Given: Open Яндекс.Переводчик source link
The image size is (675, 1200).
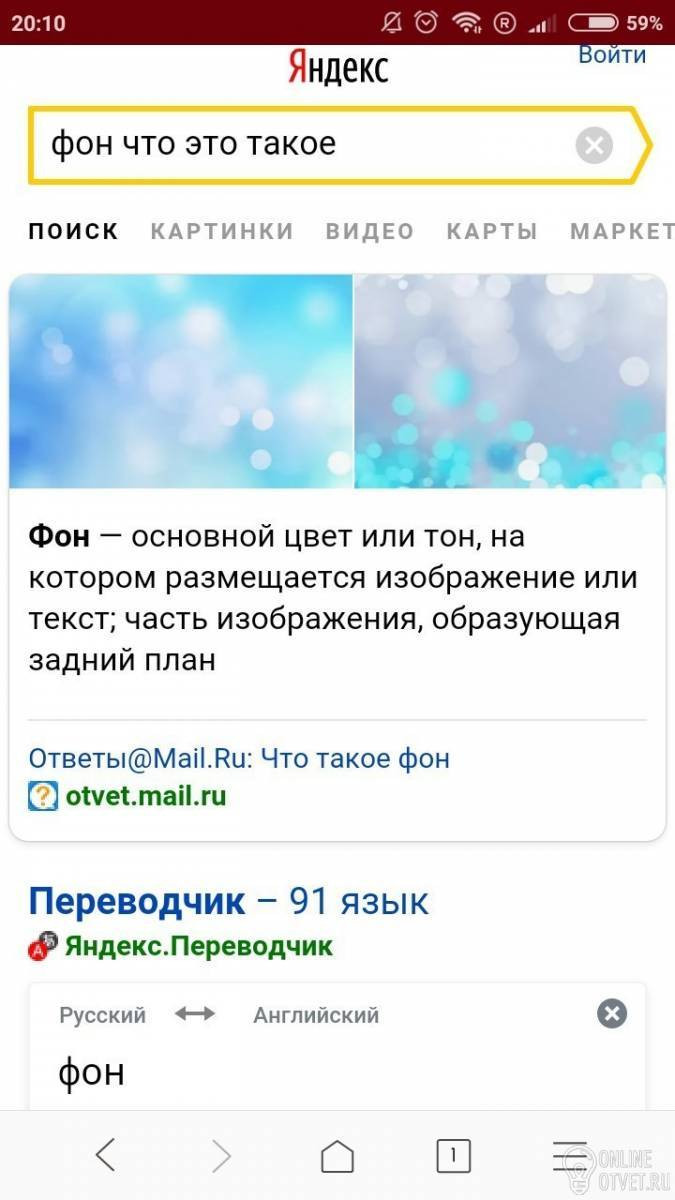Looking at the screenshot, I should tap(198, 946).
